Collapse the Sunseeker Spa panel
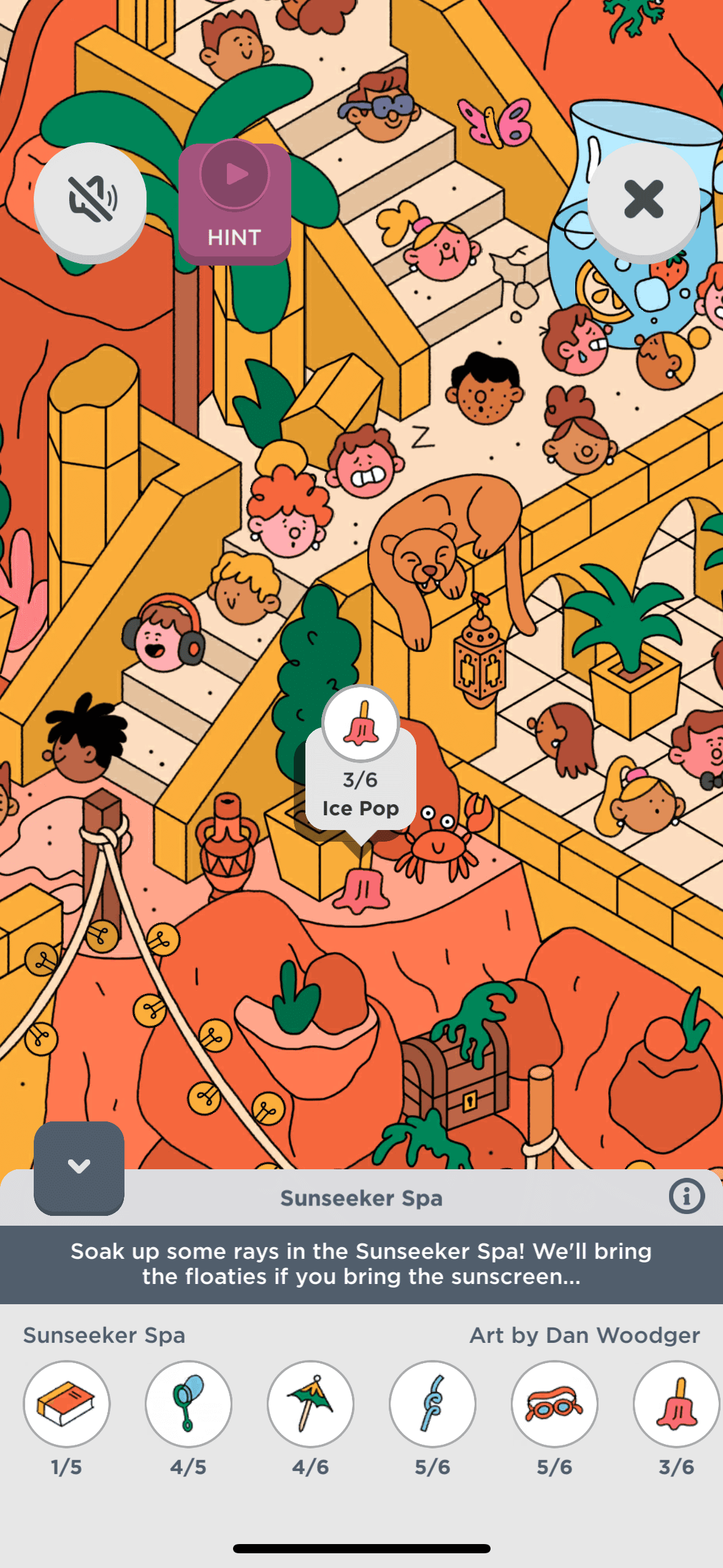 click(x=79, y=1166)
